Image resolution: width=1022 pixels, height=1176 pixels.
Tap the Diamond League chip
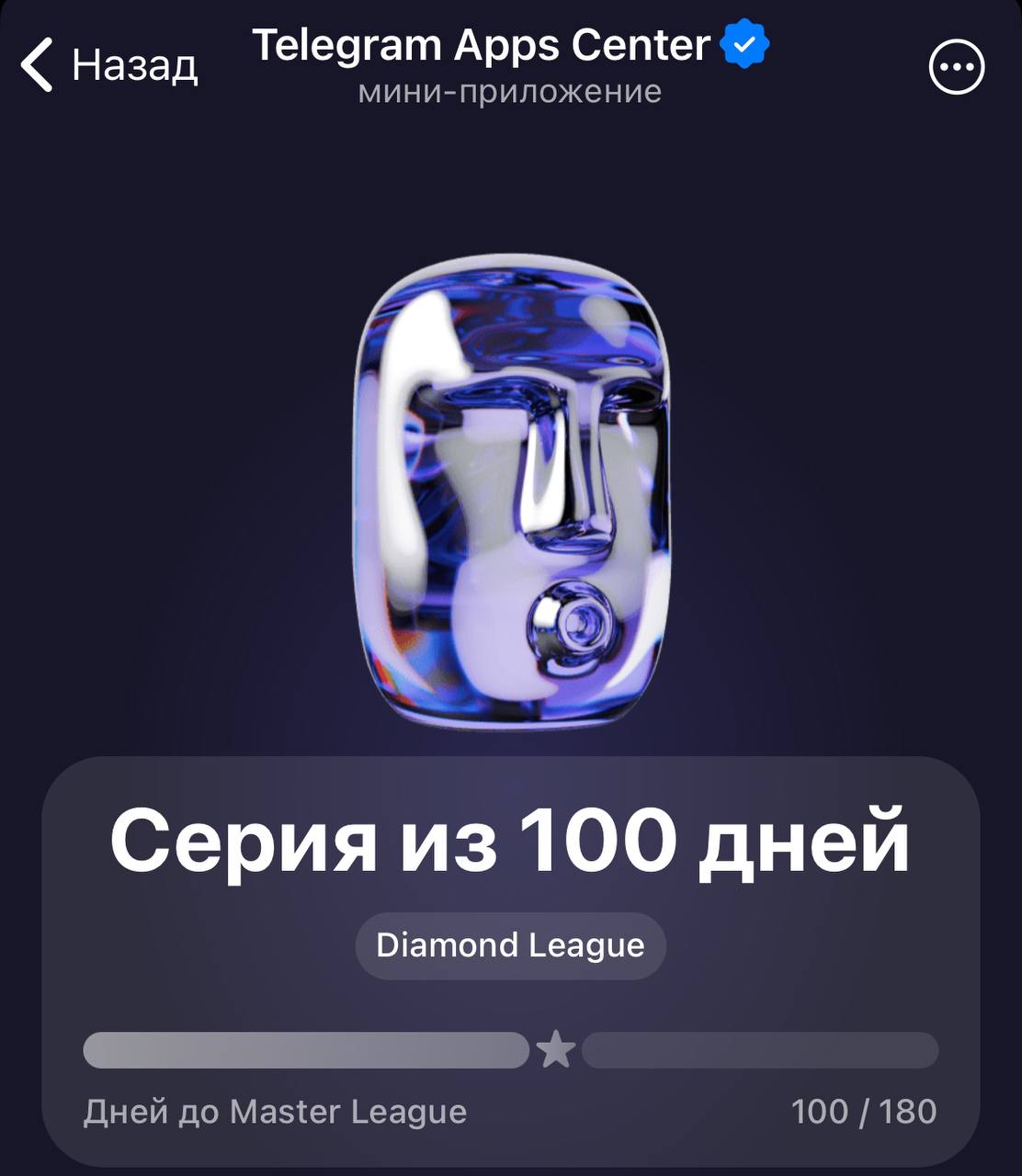click(x=510, y=945)
